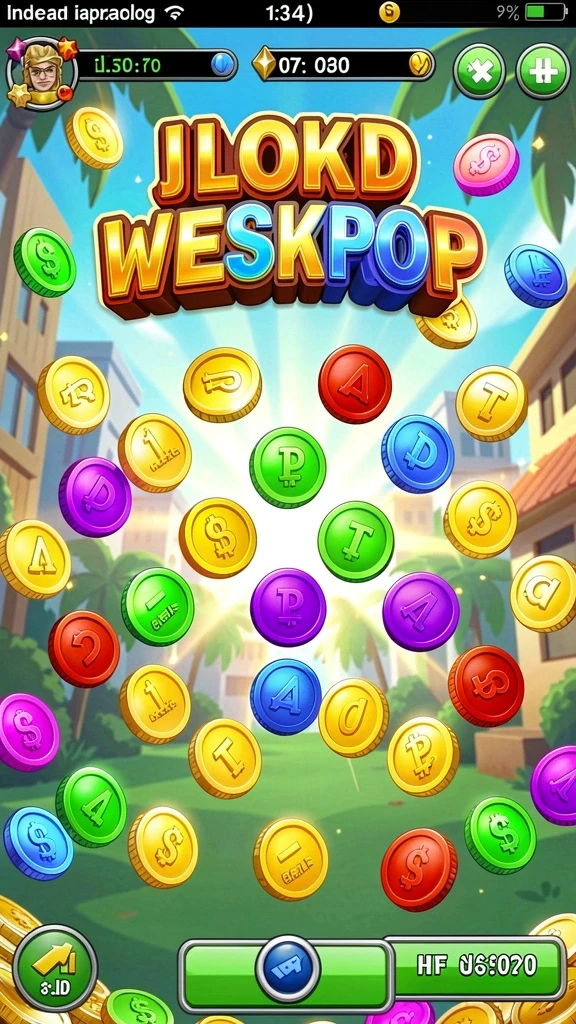
Task: Tap the green X button
Action: [x=480, y=71]
